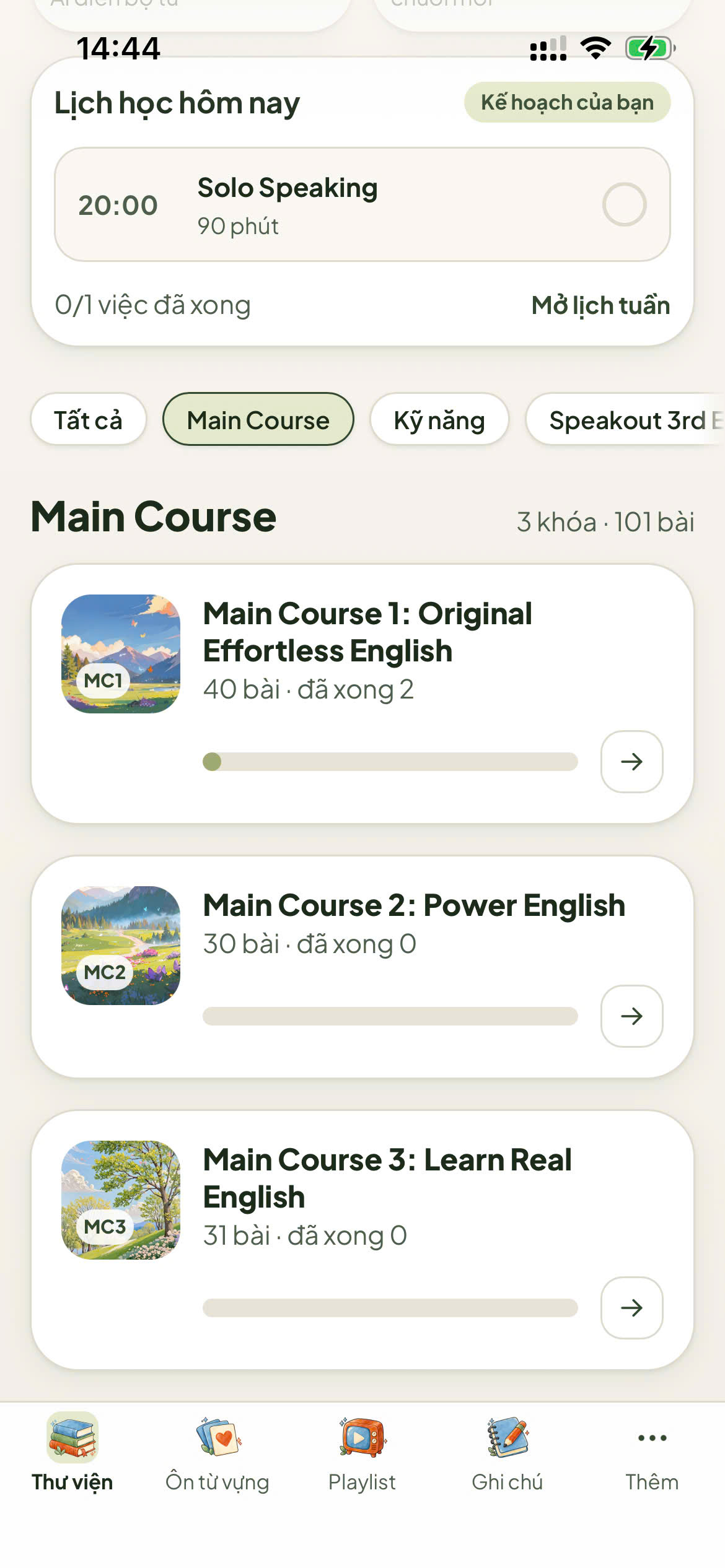
Task: Switch to the Ôn từ vựng tab
Action: click(x=217, y=1453)
